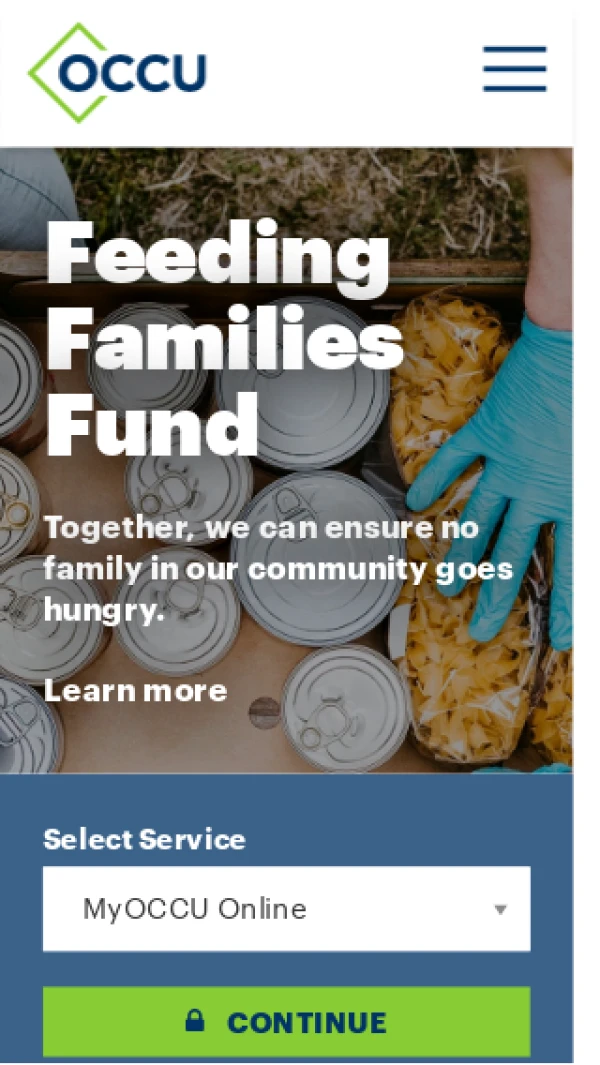
Task: Tap the OCCU home logo
Action: coord(118,72)
